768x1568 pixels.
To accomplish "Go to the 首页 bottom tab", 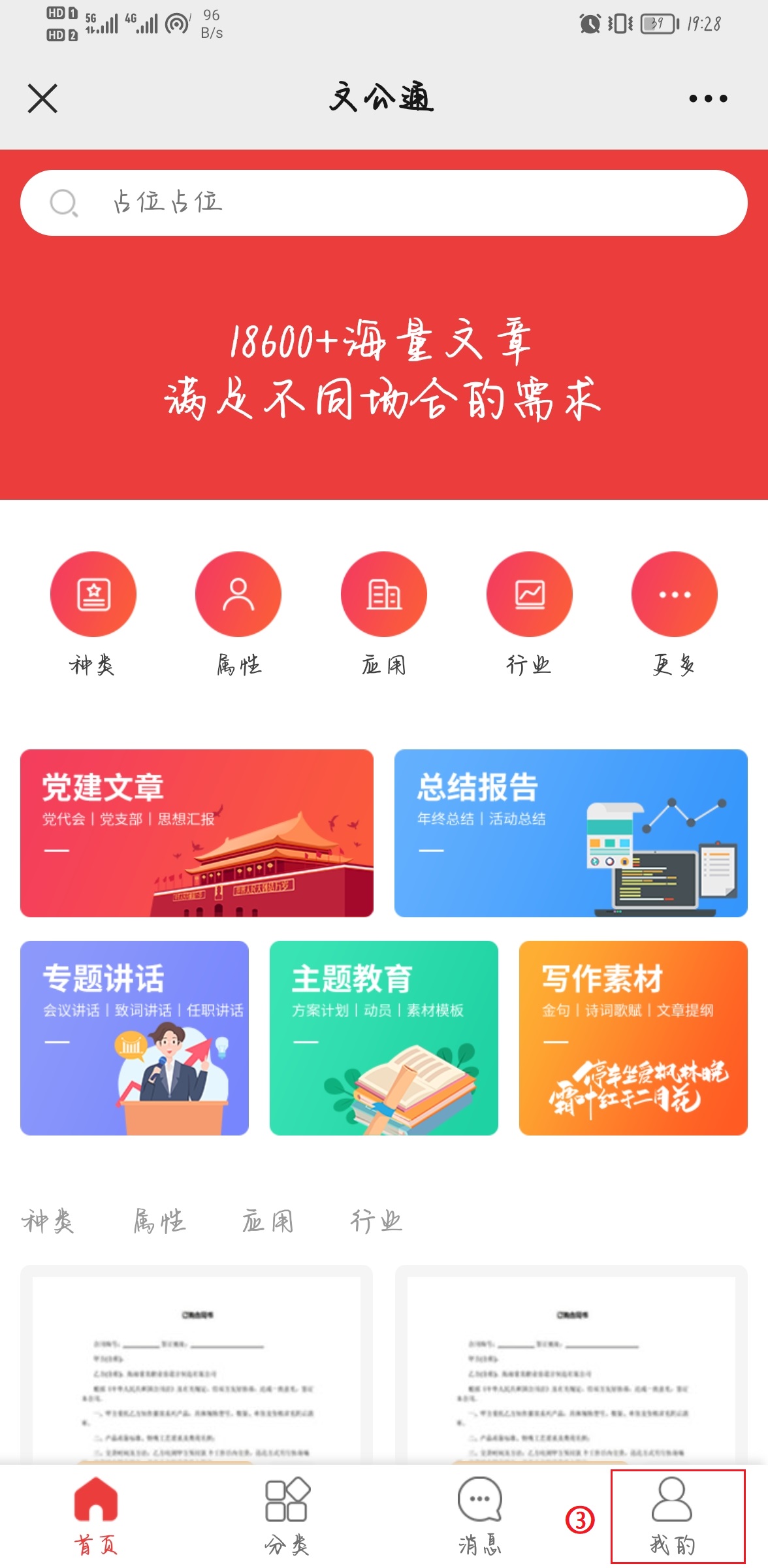I will pyautogui.click(x=96, y=1516).
